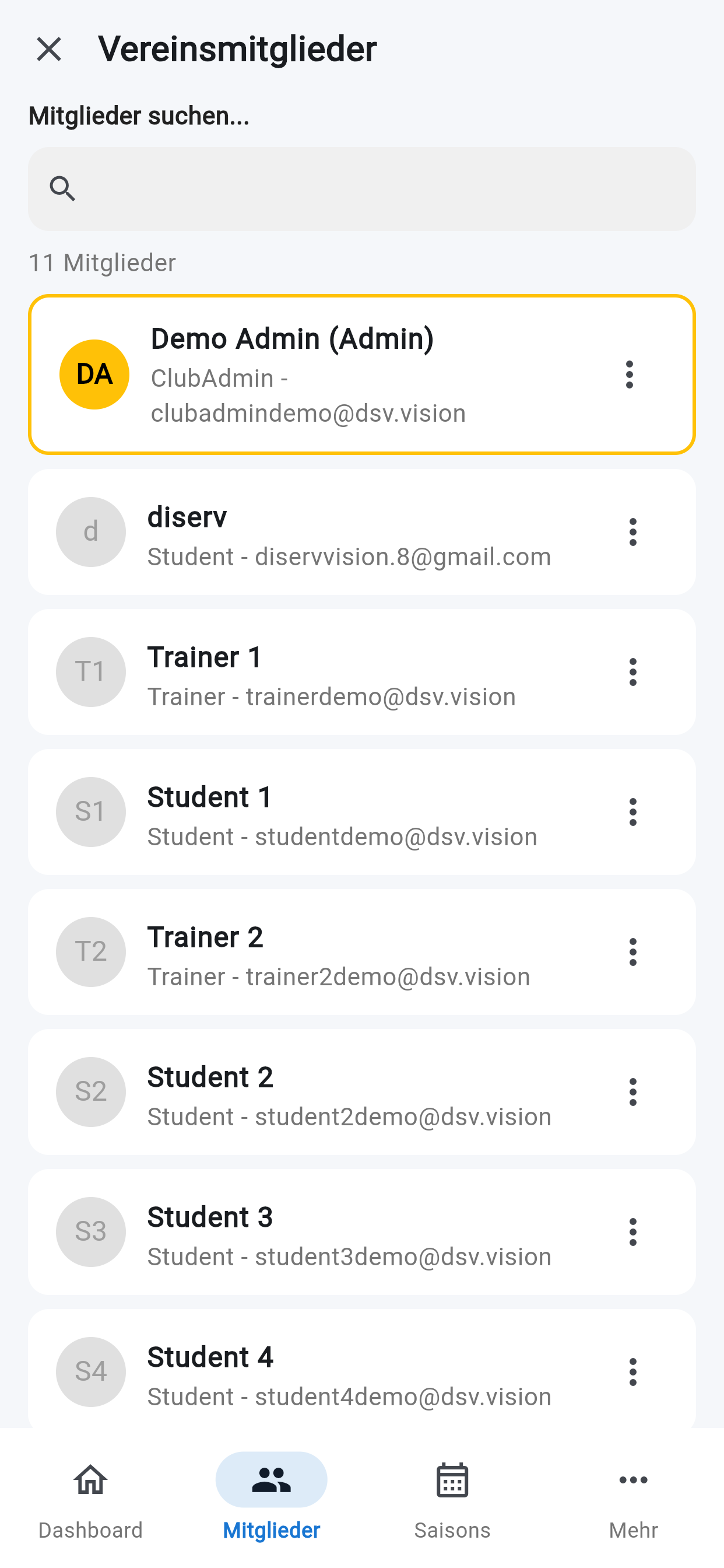Show the three-dot menu for Trainer 1
Screen dimensions: 724x1568
click(632, 672)
